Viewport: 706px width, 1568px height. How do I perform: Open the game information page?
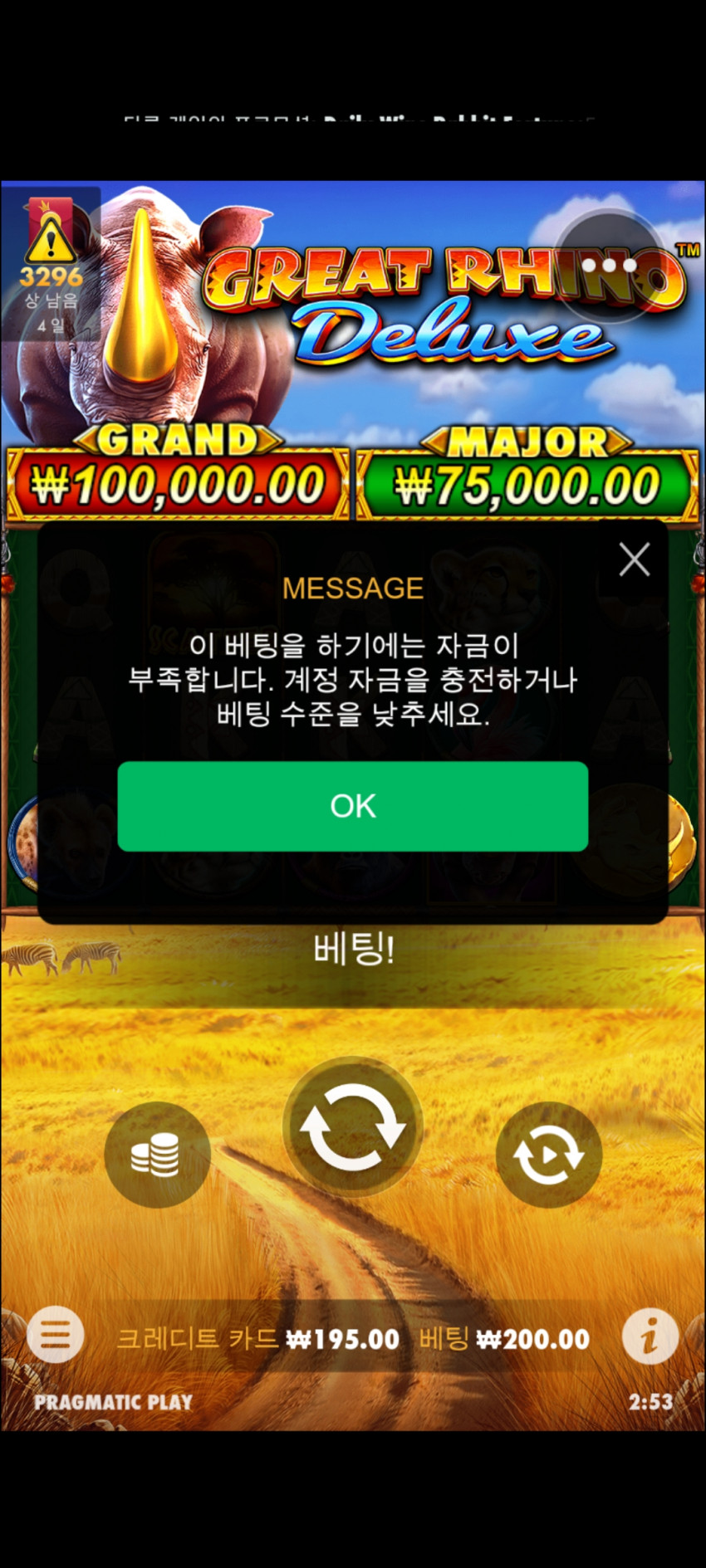coord(650,1336)
